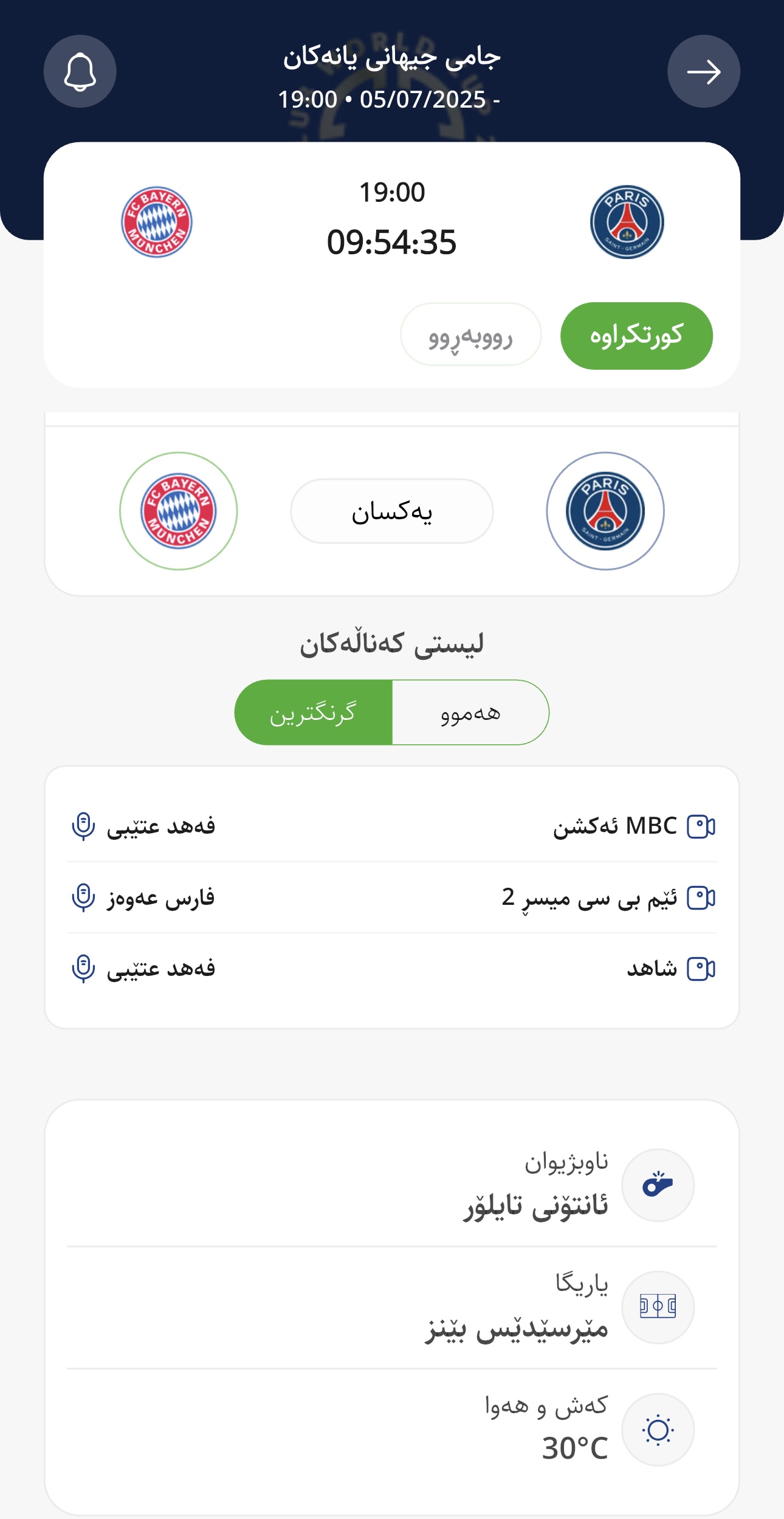The height and width of the screenshot is (1519, 784).
Task: Open the شاهد channel row
Action: click(x=392, y=969)
